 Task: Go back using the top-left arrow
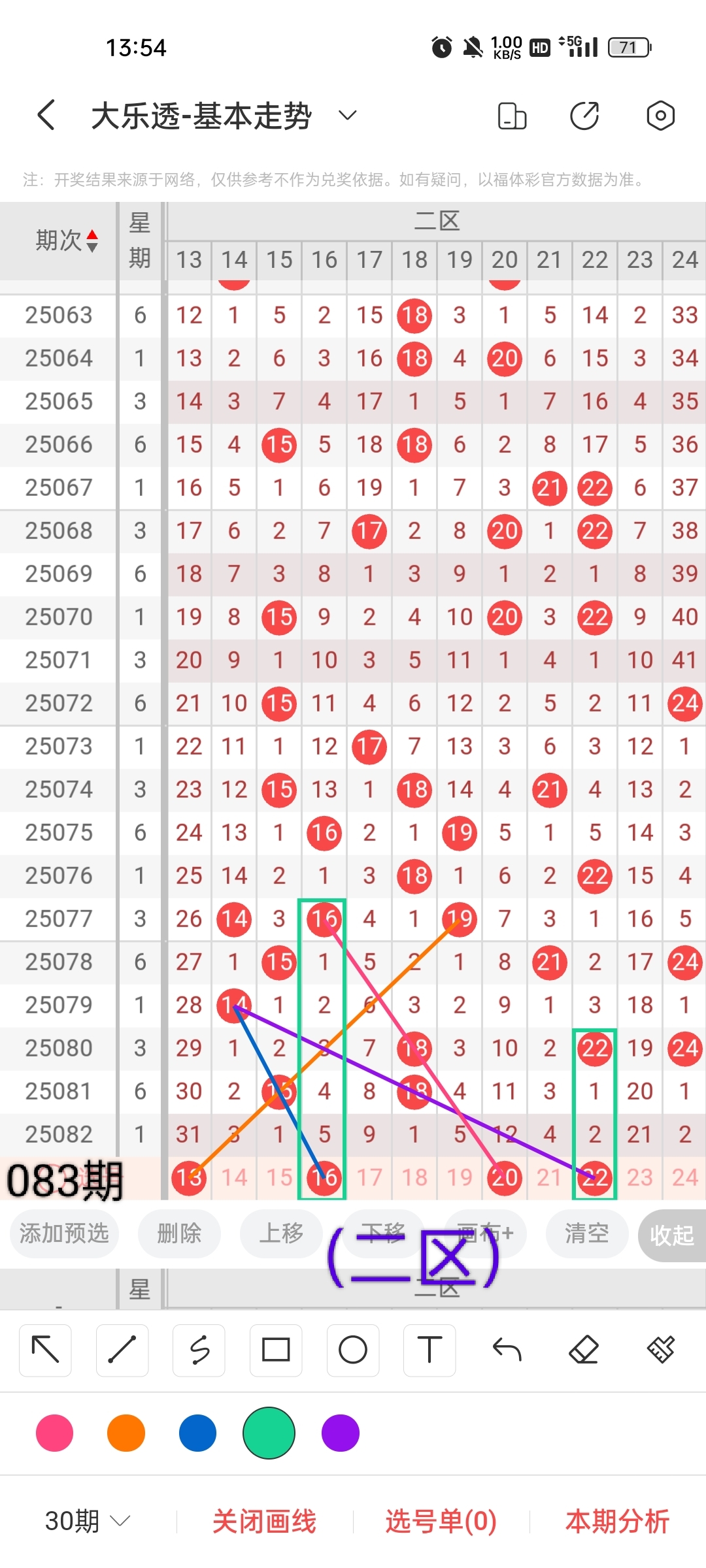(46, 116)
